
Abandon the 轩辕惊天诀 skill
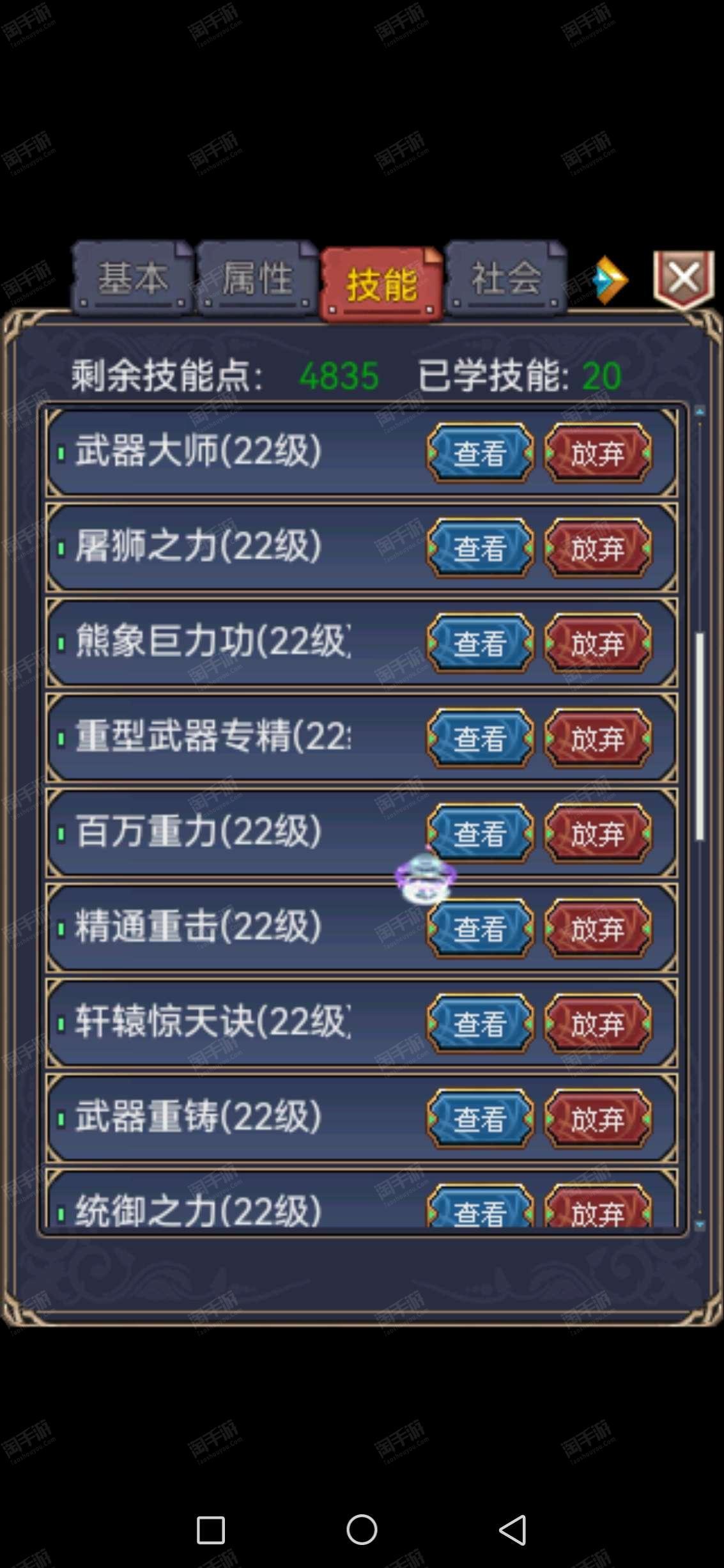(x=597, y=1024)
